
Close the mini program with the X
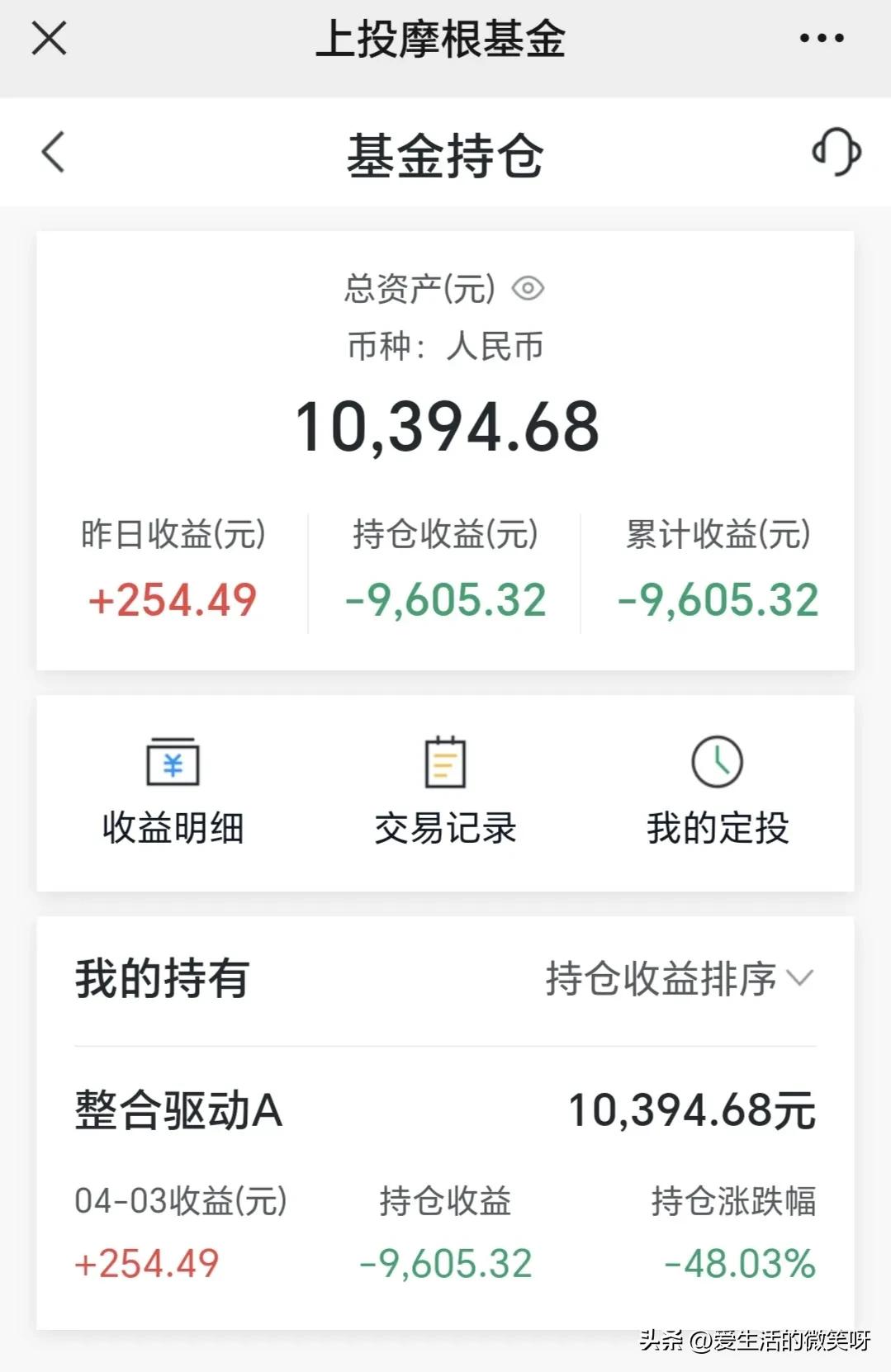pos(48,37)
